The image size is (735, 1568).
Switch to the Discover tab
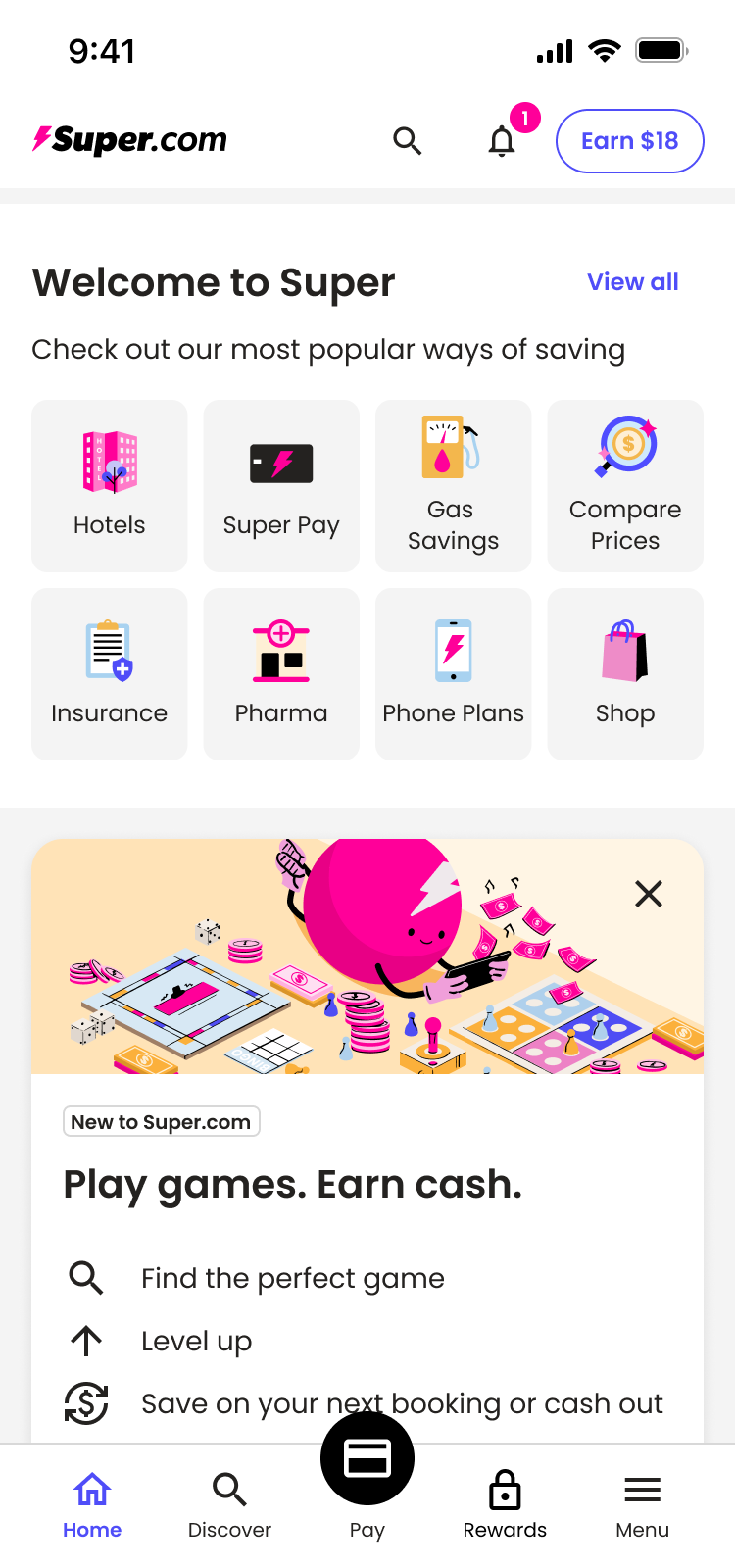(x=229, y=1504)
